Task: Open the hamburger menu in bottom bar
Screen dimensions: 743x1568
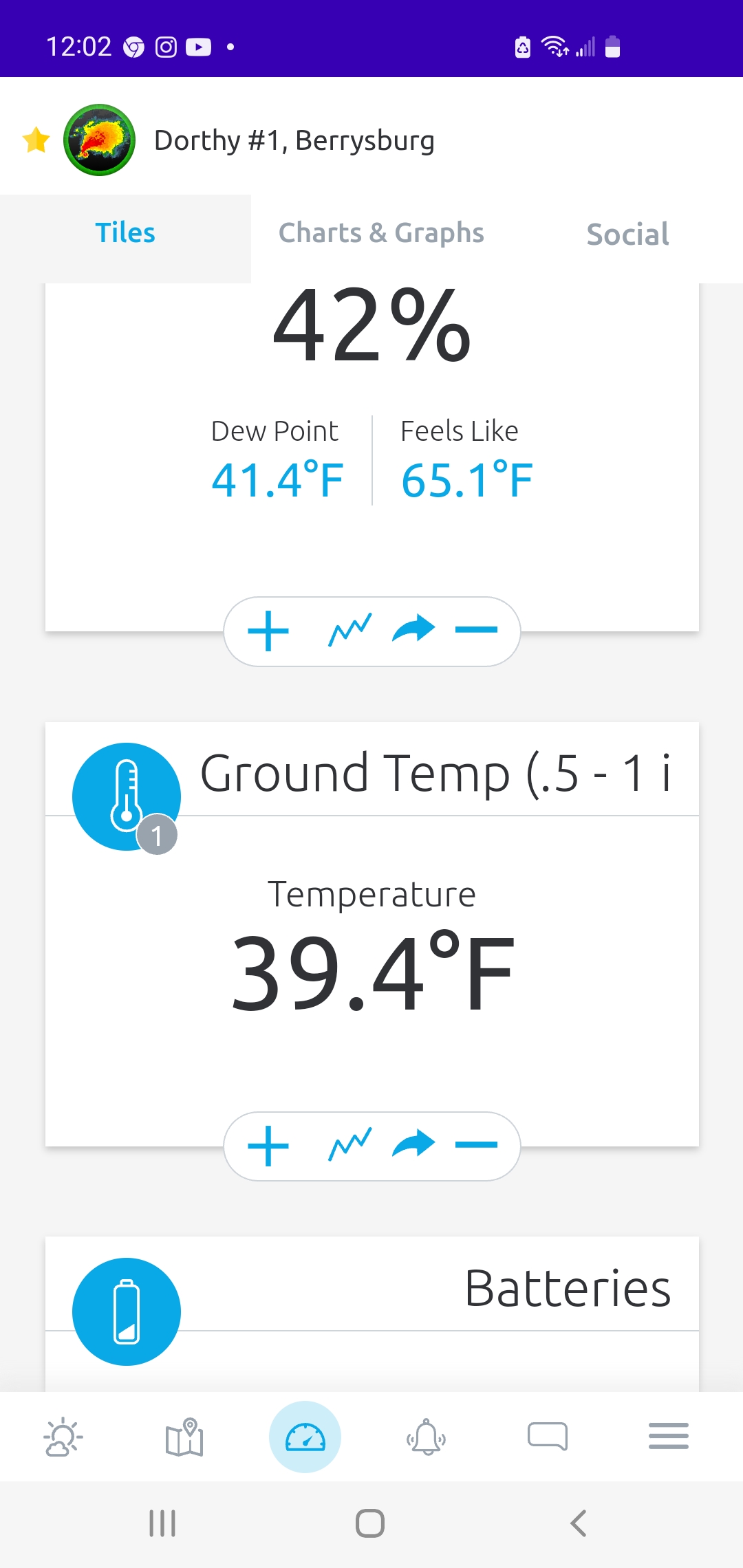Action: [x=669, y=1436]
